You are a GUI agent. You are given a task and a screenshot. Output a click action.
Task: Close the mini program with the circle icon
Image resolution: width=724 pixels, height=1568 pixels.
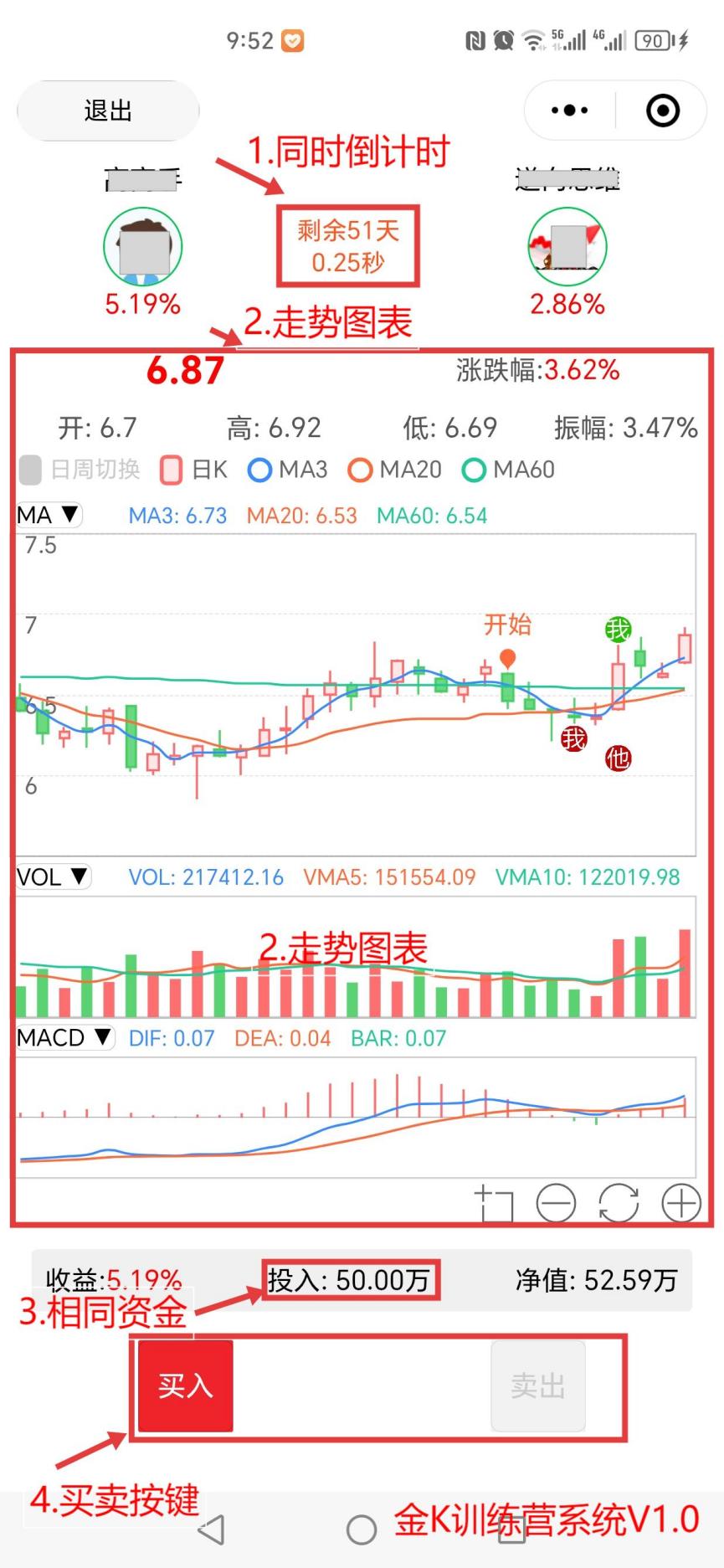(663, 111)
